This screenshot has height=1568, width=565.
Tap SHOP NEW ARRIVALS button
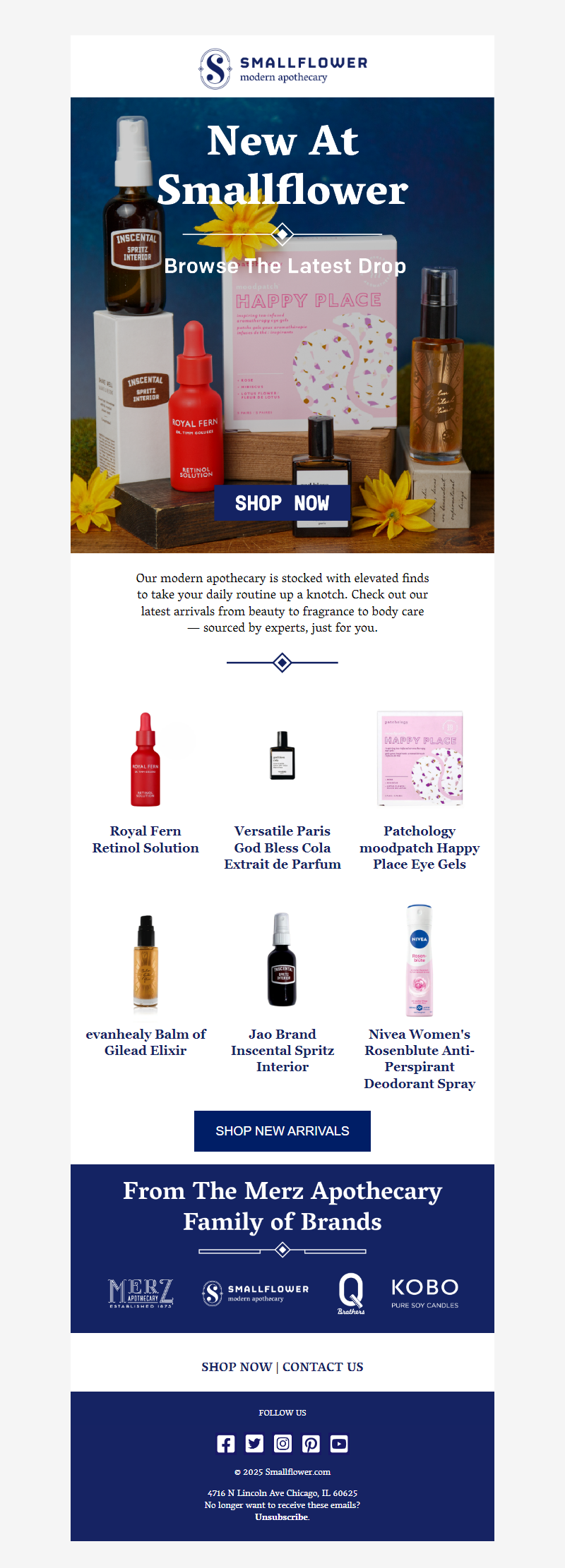click(282, 1130)
